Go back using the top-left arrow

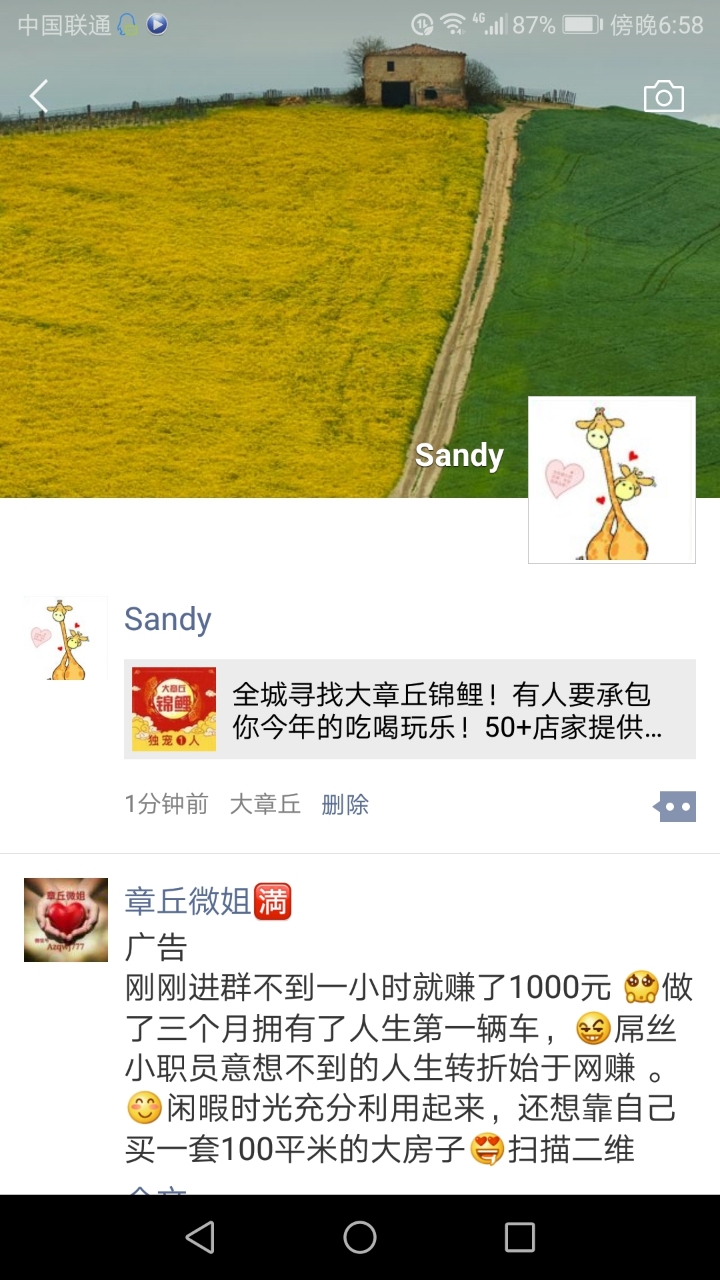point(39,97)
